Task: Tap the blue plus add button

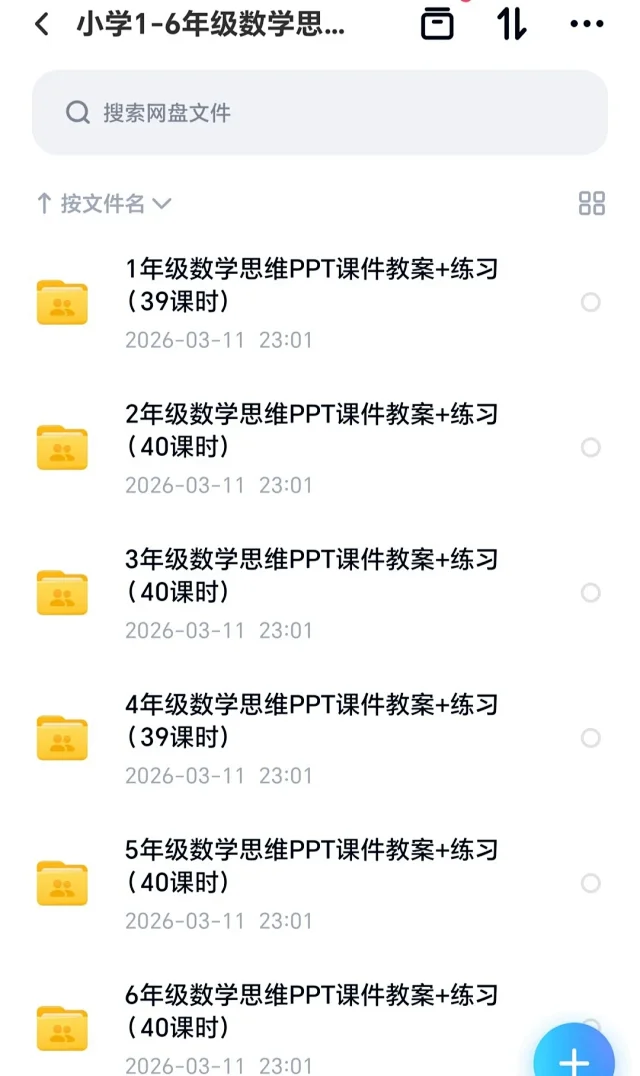Action: pyautogui.click(x=575, y=1056)
